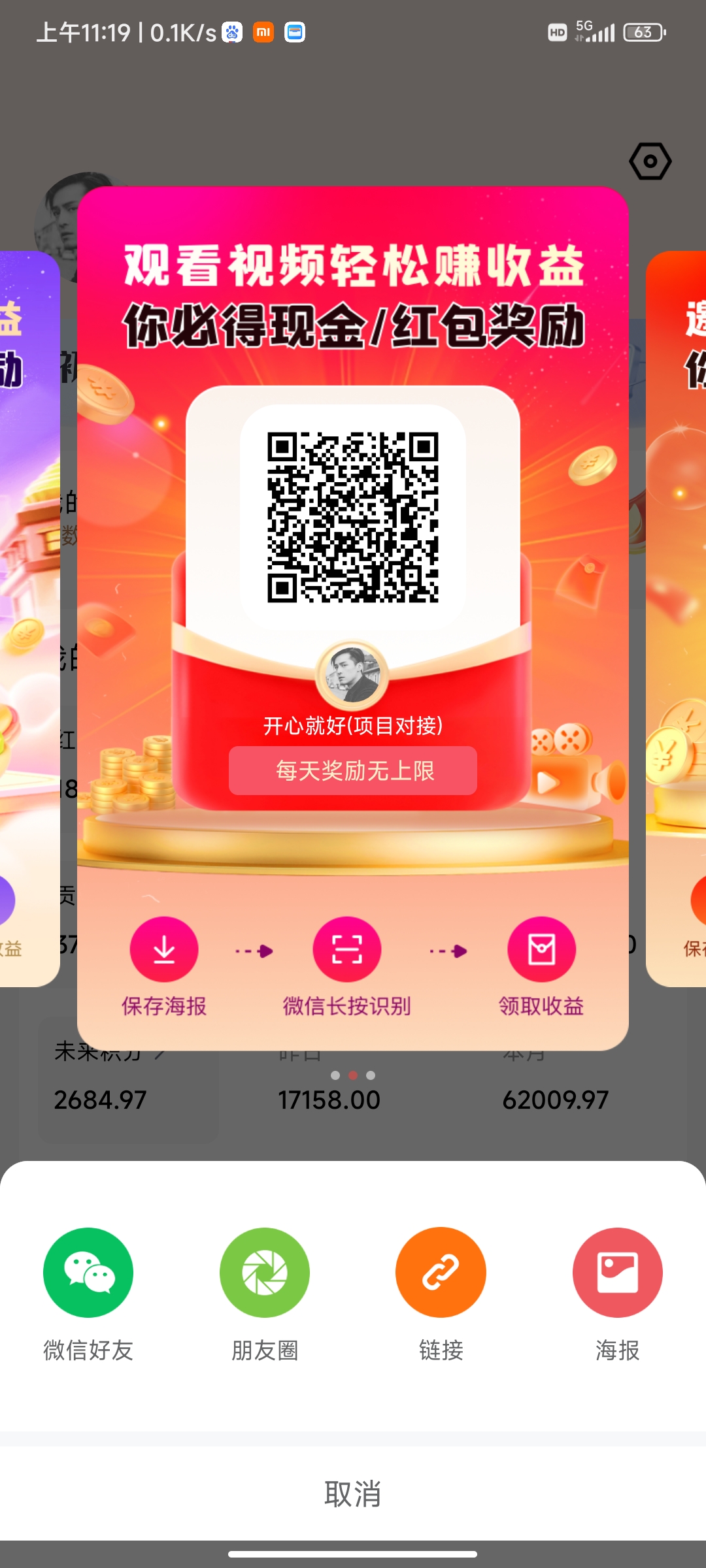This screenshot has height=1568, width=706.
Task: Share to Moments (朋友圈)
Action: pos(265,1273)
